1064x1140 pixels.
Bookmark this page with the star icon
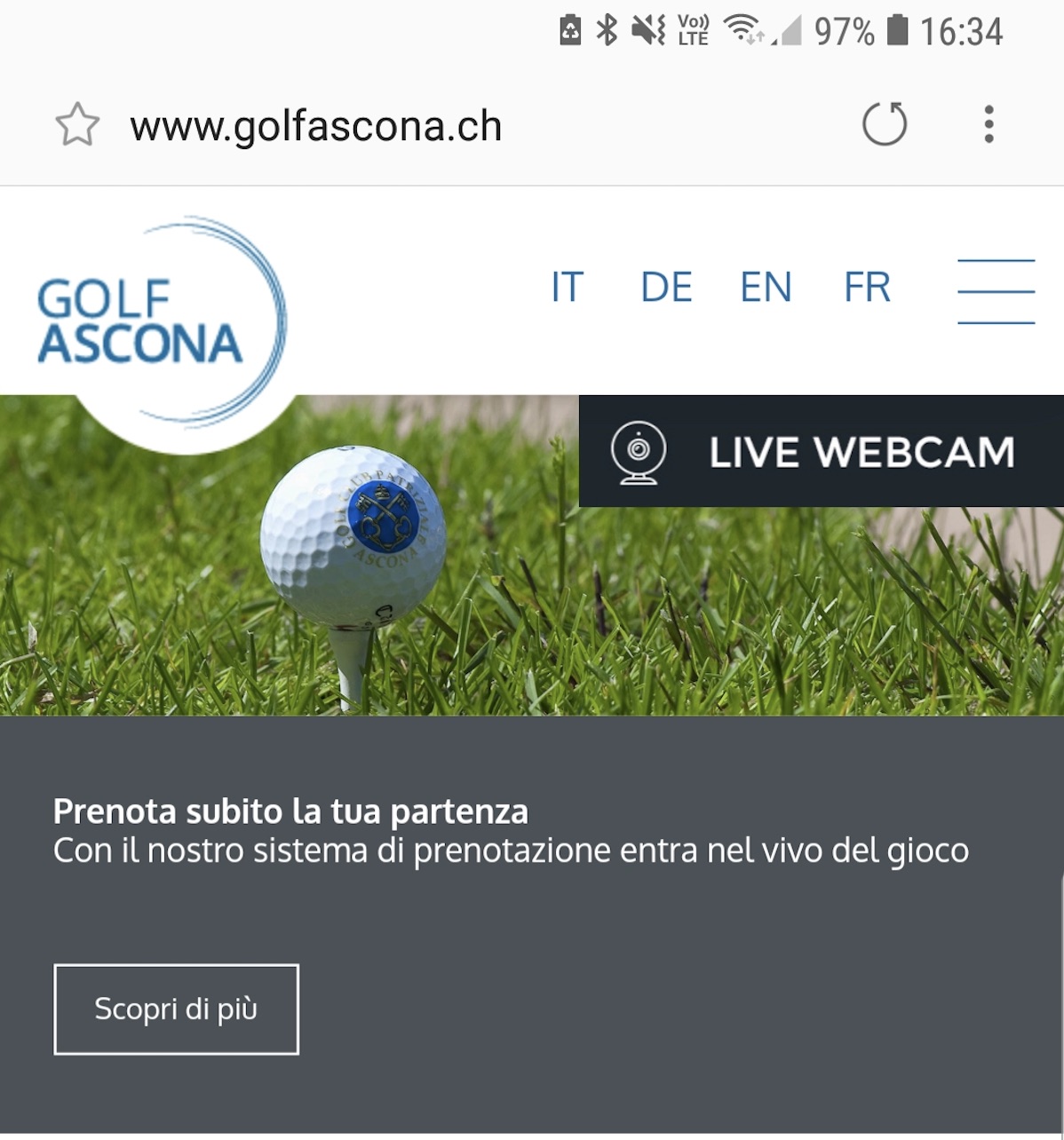pos(77,124)
